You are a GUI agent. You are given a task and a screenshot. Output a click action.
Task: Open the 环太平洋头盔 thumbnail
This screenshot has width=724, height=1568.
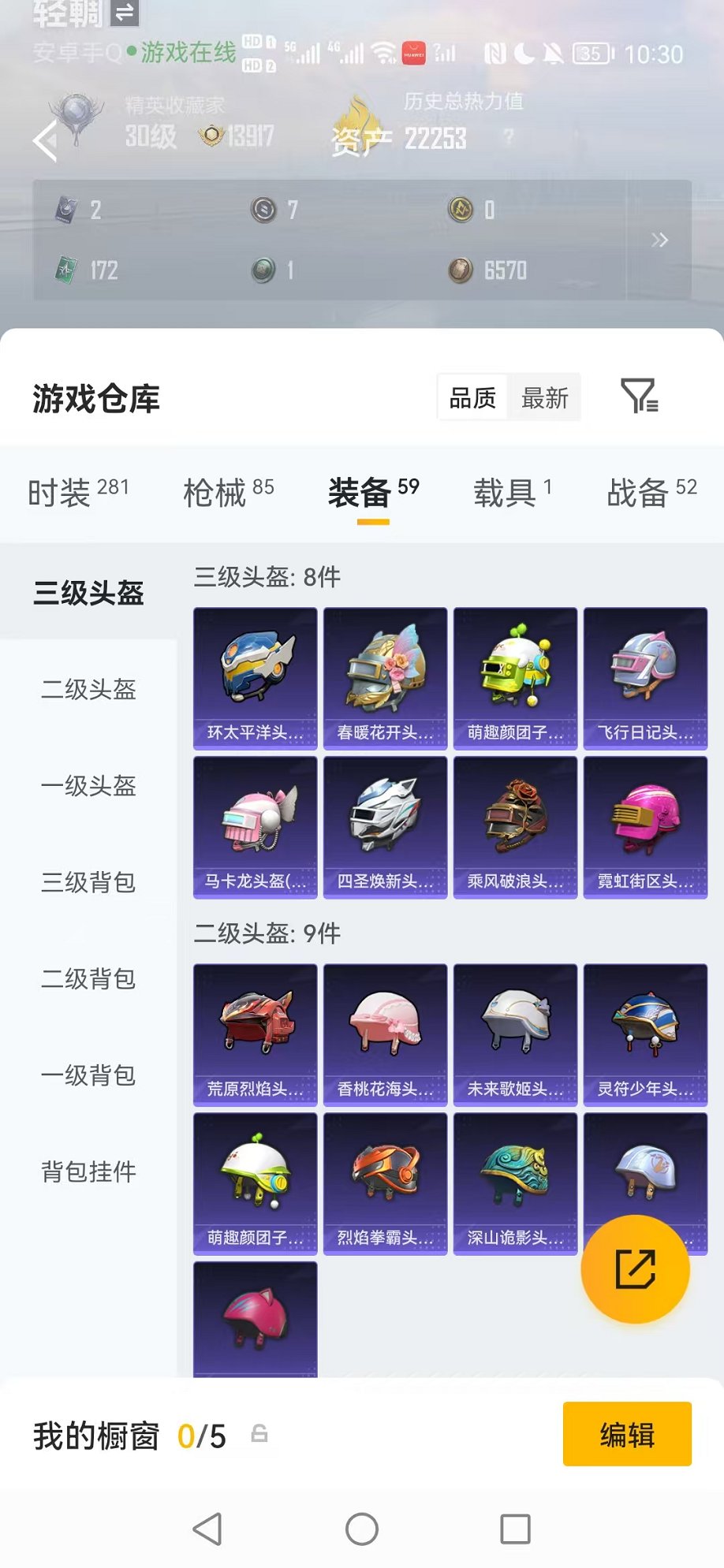pos(254,676)
